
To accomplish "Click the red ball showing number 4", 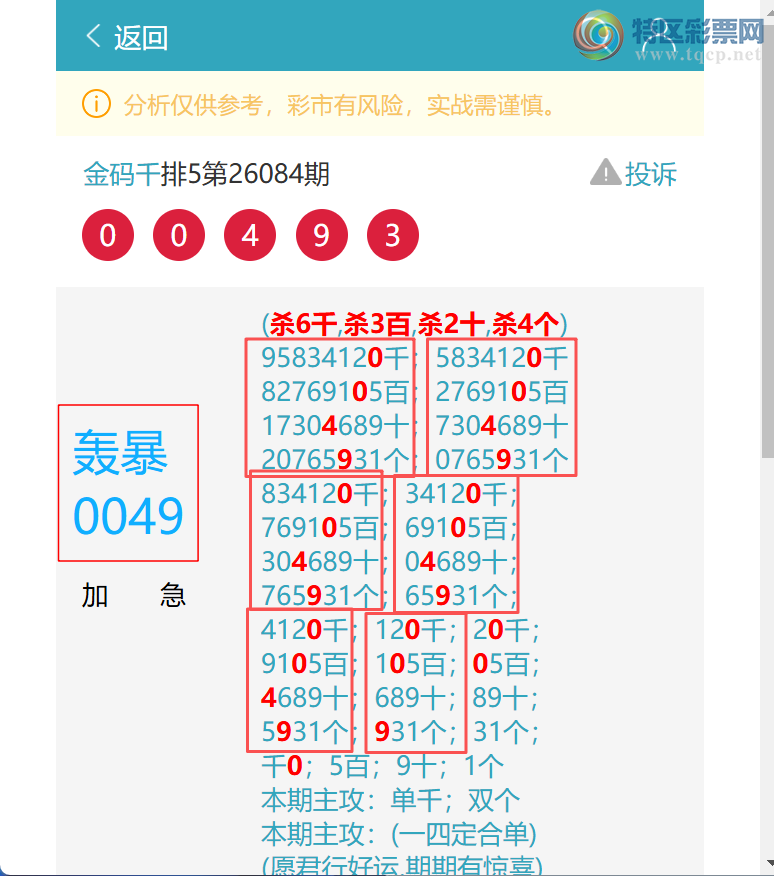I will tap(249, 234).
